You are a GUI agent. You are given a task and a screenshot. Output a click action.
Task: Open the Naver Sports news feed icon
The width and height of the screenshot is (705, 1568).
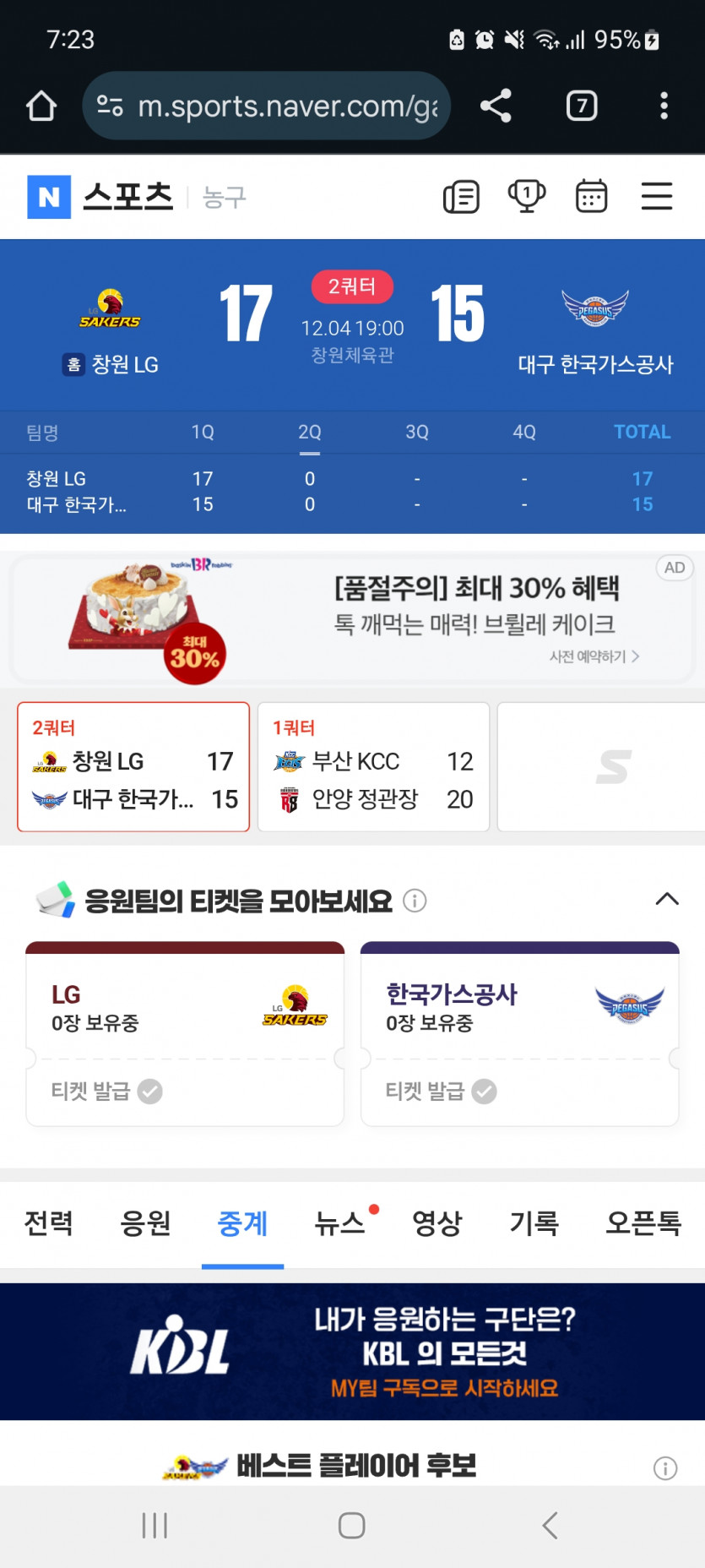pos(461,195)
